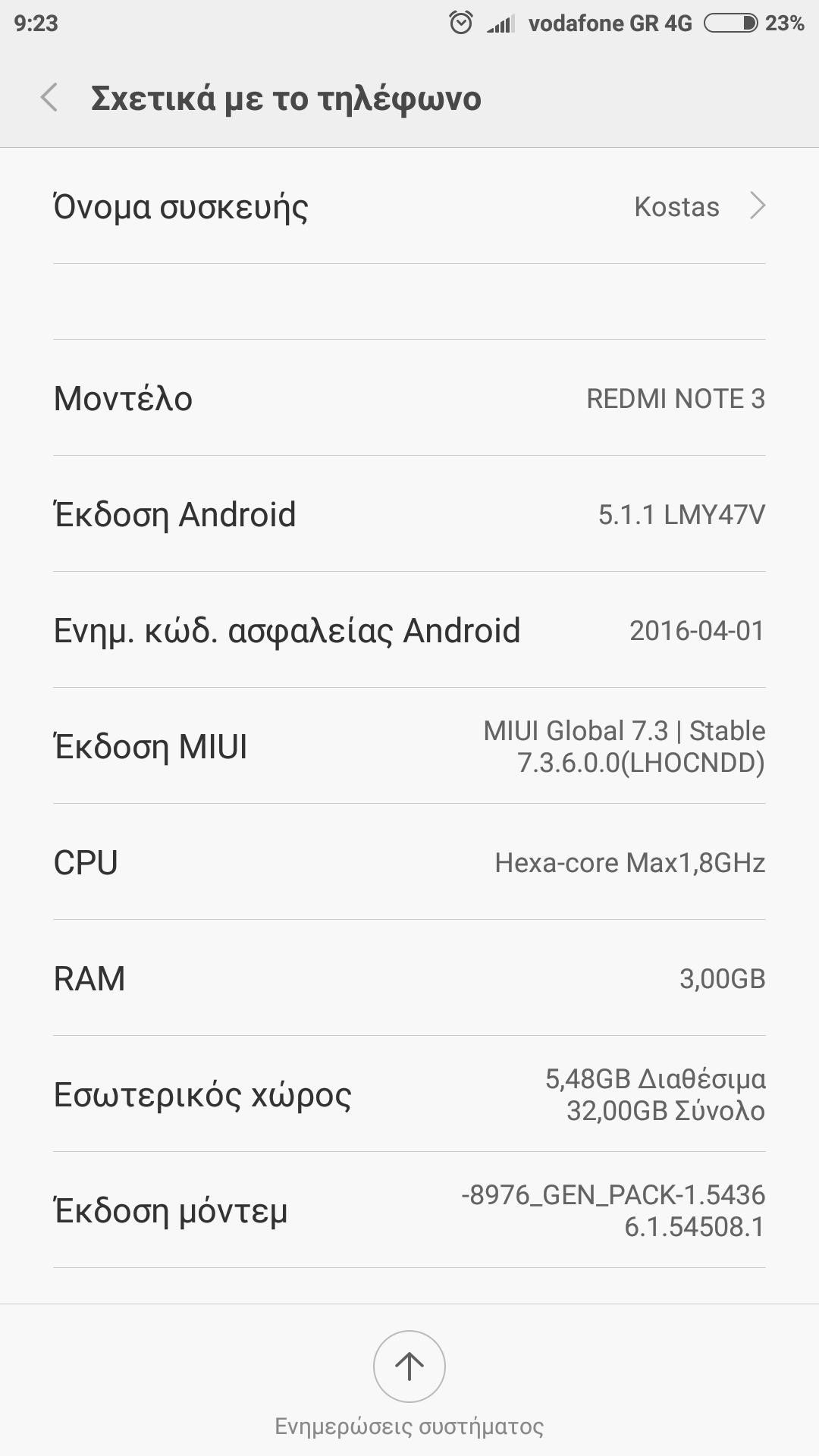Open the Όνομα συσκευής row
The height and width of the screenshot is (1456, 819).
409,206
